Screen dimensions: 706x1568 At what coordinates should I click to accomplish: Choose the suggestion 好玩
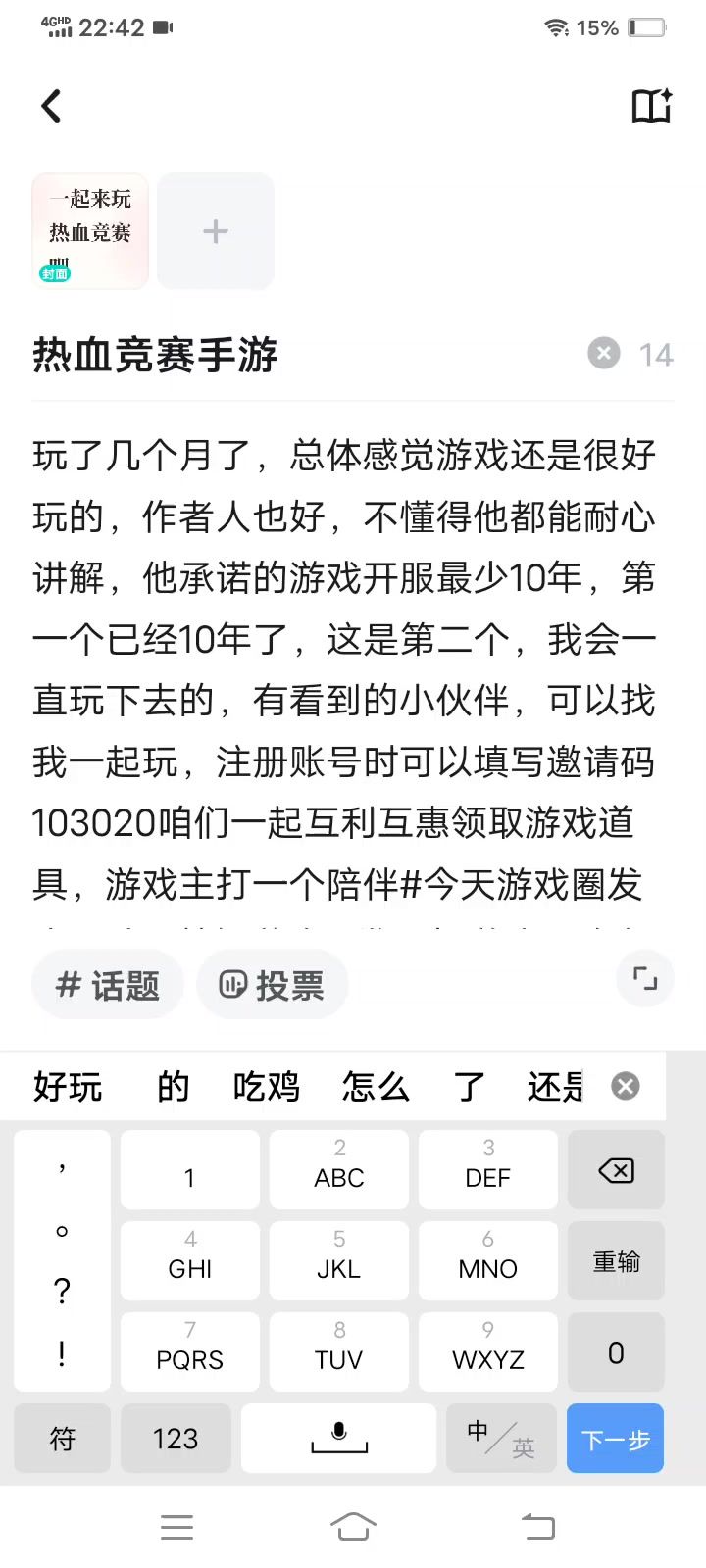pos(68,1086)
